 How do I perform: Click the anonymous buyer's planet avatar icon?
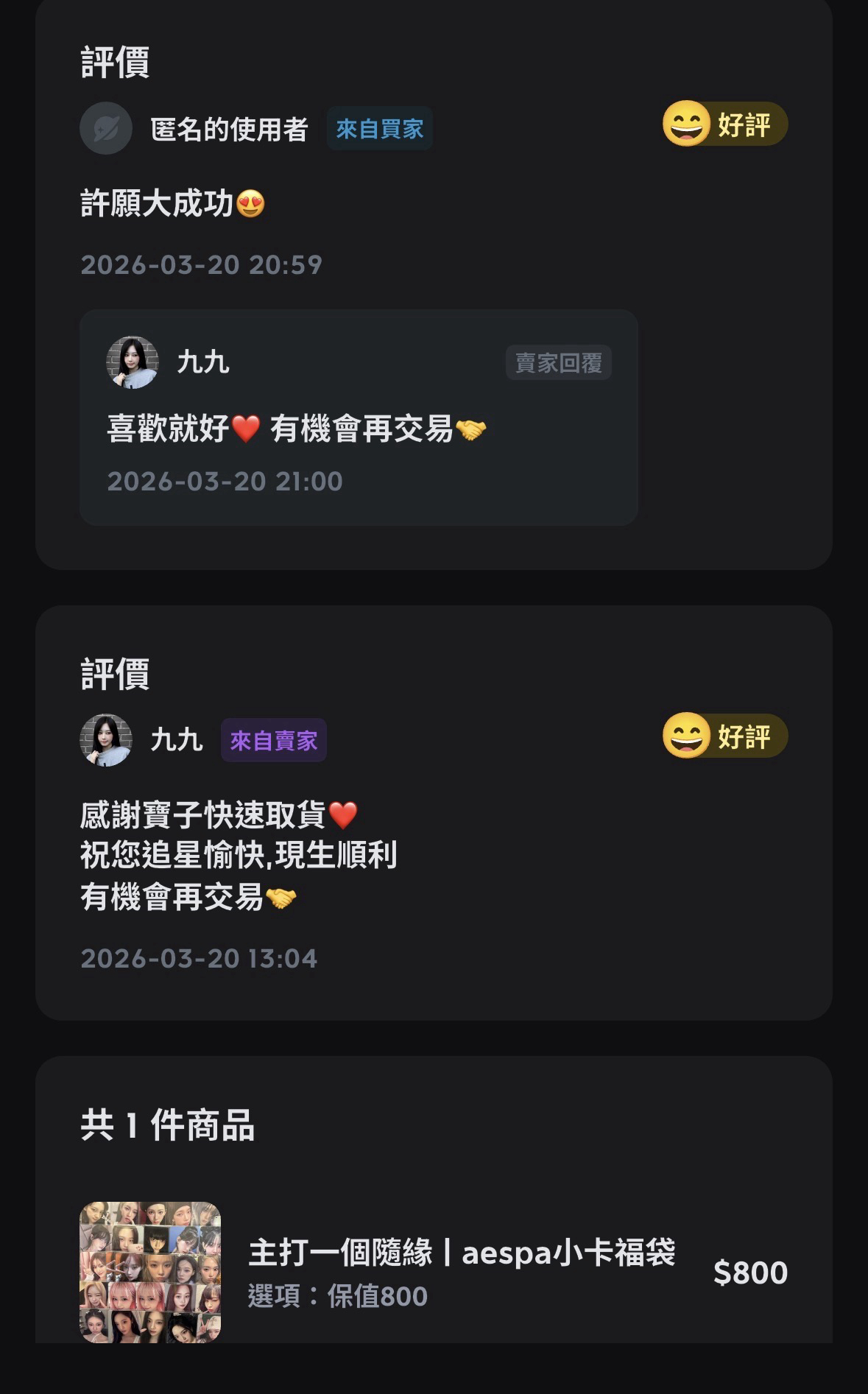pos(107,128)
